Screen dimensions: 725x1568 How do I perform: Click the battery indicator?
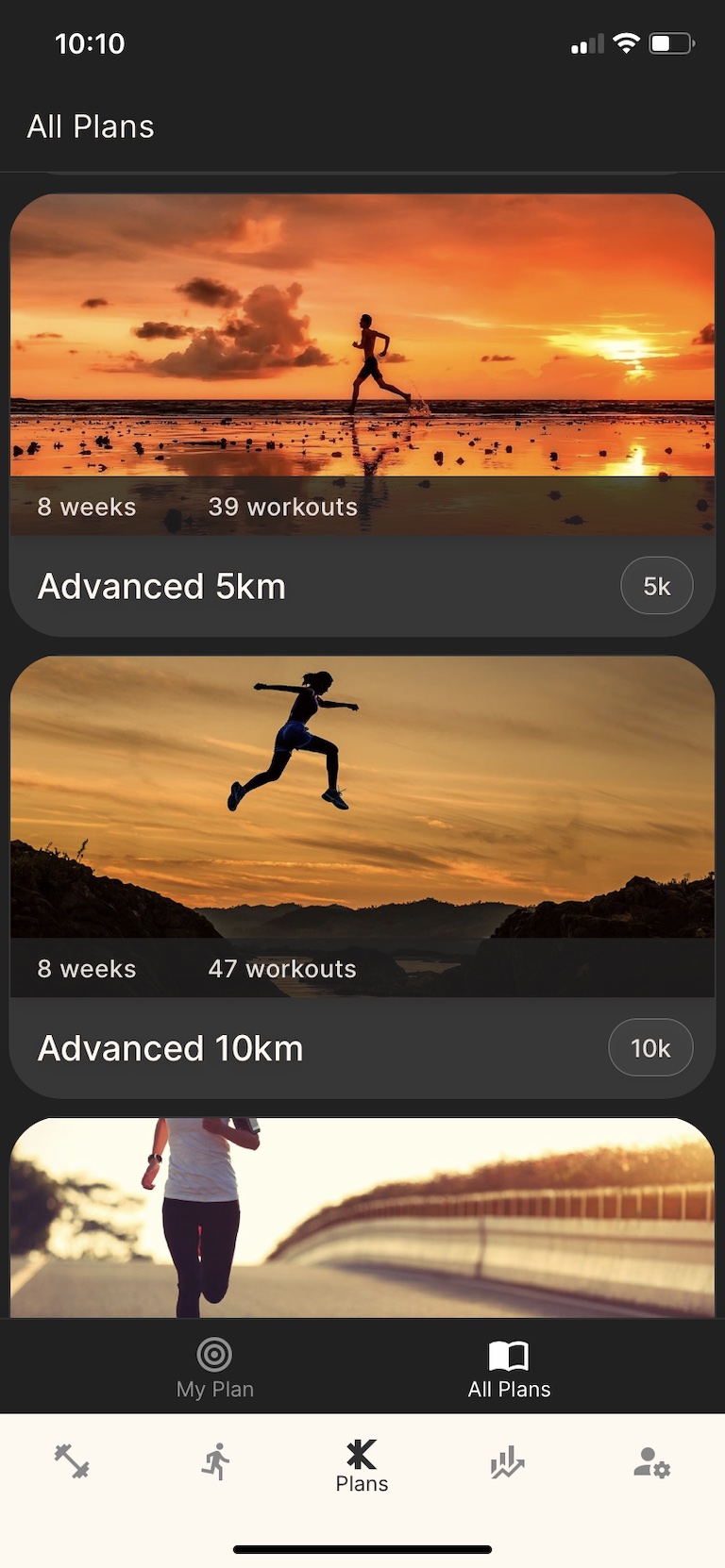[x=672, y=42]
